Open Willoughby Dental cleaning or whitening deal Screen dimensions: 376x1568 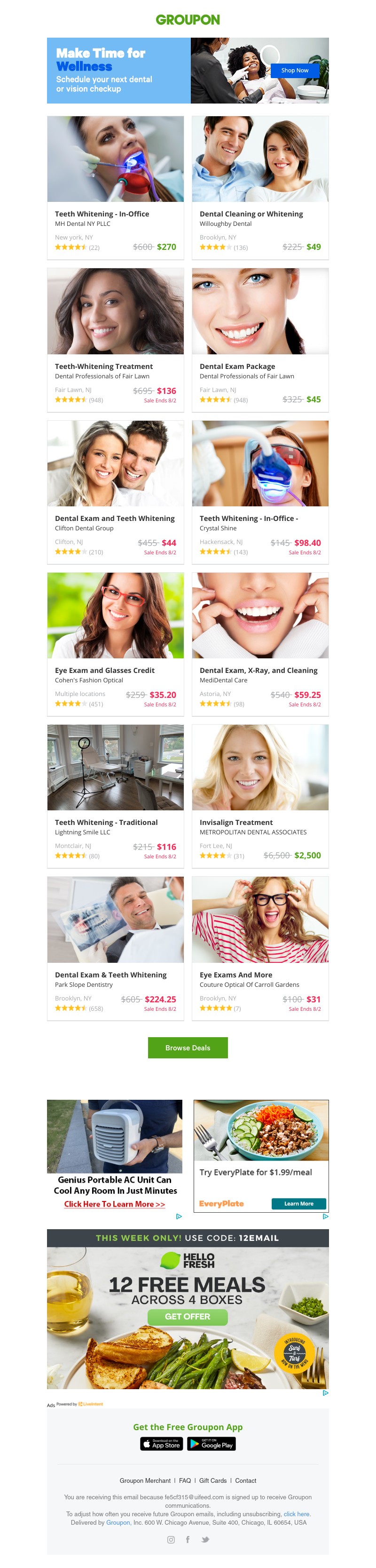[x=251, y=214]
